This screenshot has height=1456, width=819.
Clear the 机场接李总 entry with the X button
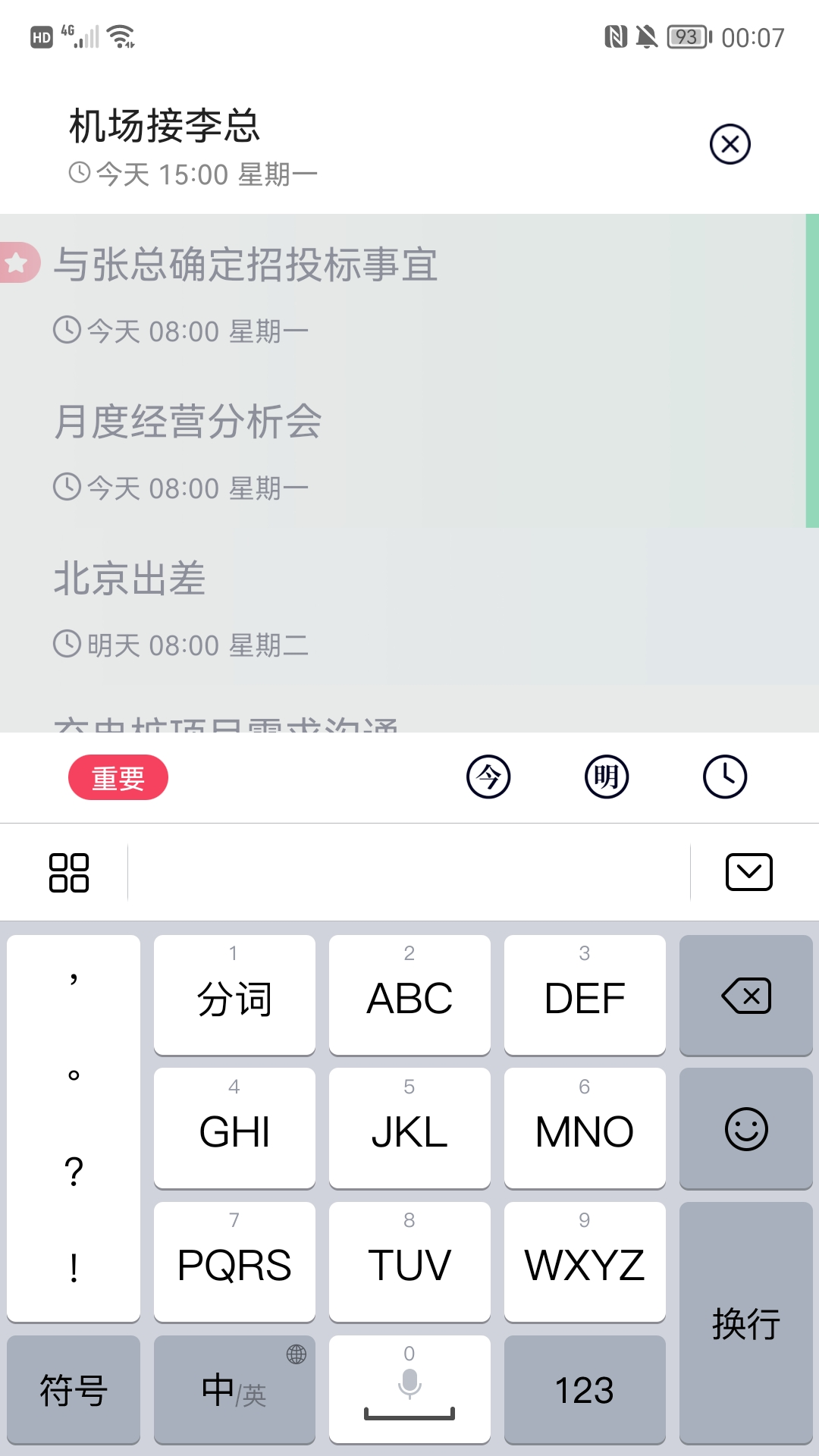point(730,144)
